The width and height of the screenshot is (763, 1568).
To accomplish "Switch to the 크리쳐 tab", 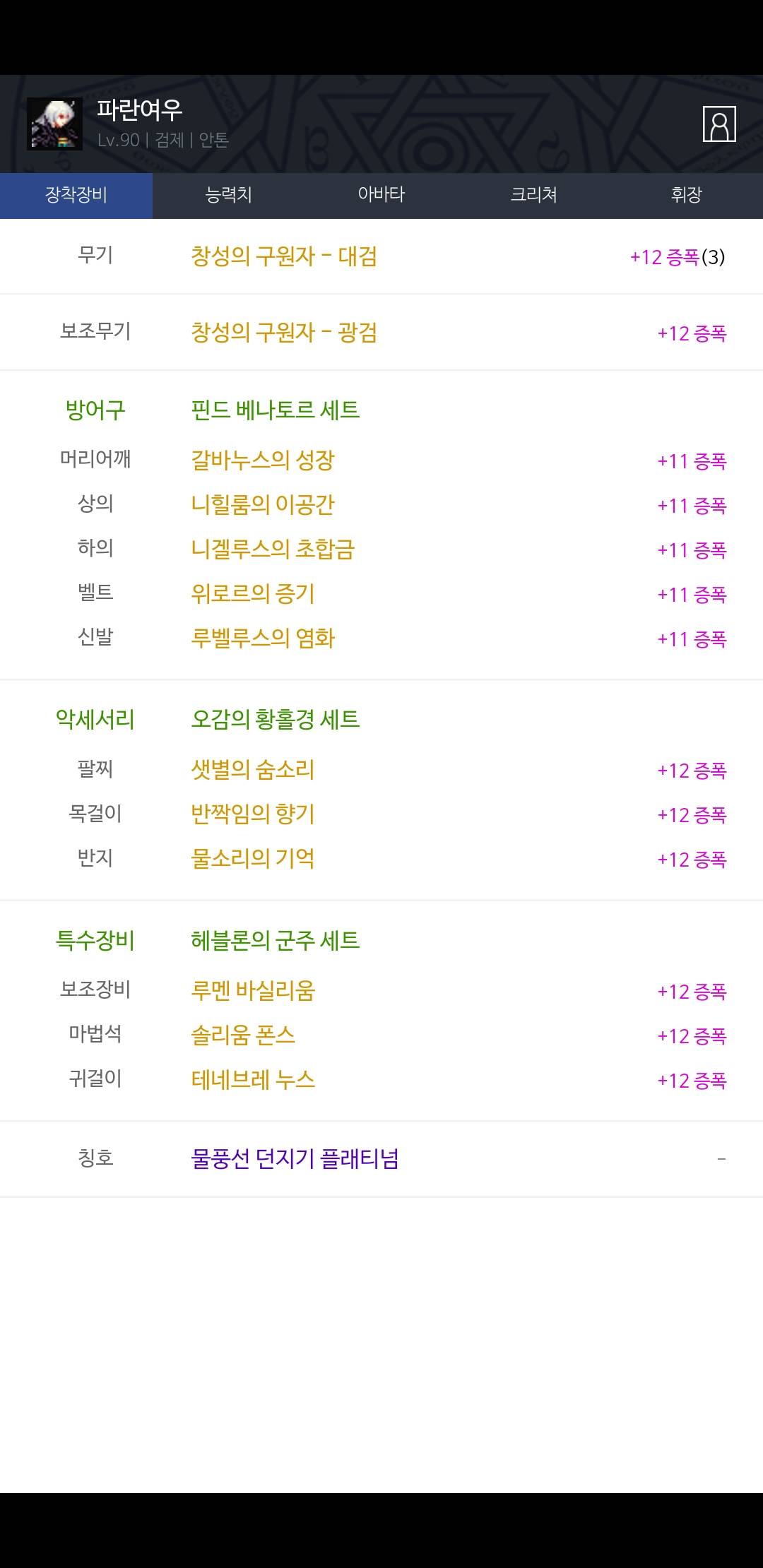I will point(534,195).
